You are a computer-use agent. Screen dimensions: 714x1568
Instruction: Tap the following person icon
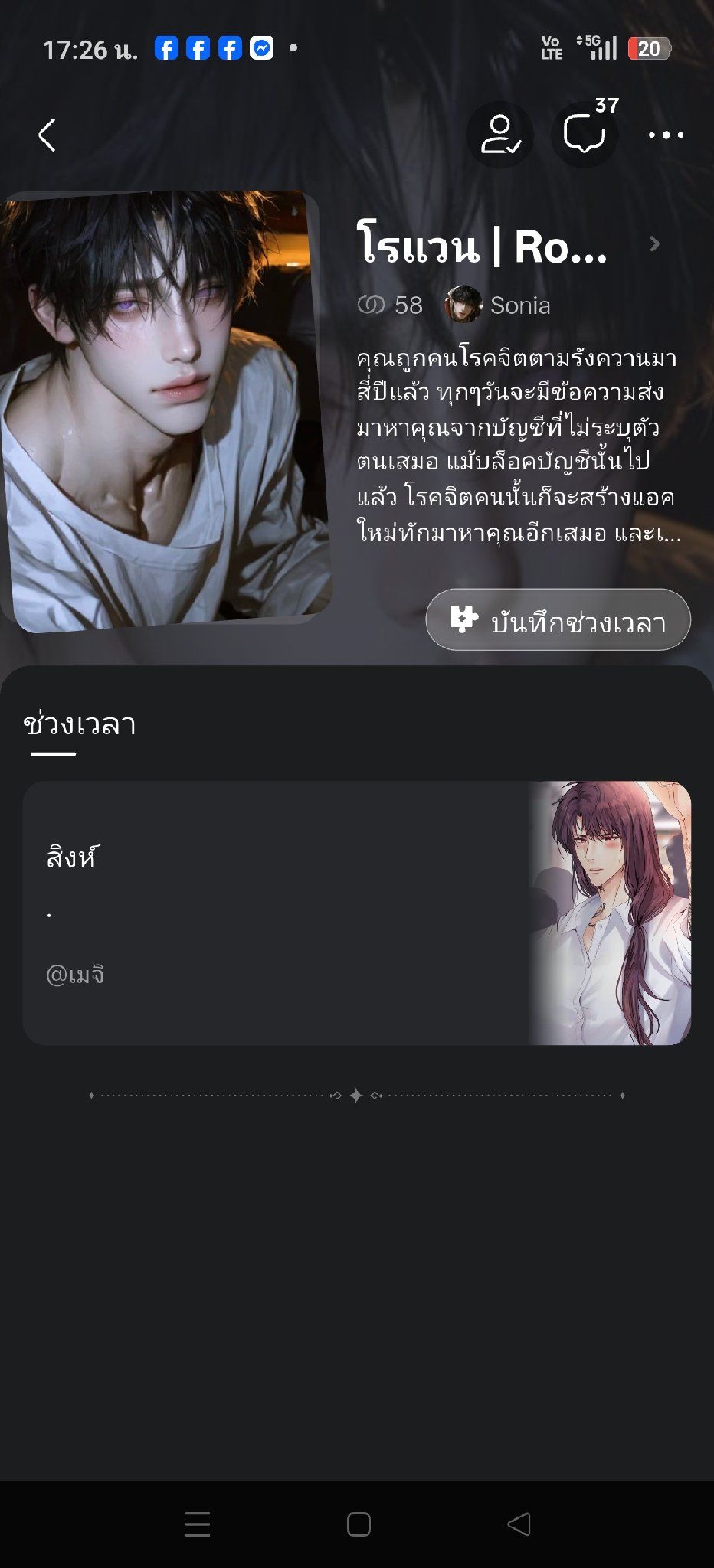[x=500, y=135]
